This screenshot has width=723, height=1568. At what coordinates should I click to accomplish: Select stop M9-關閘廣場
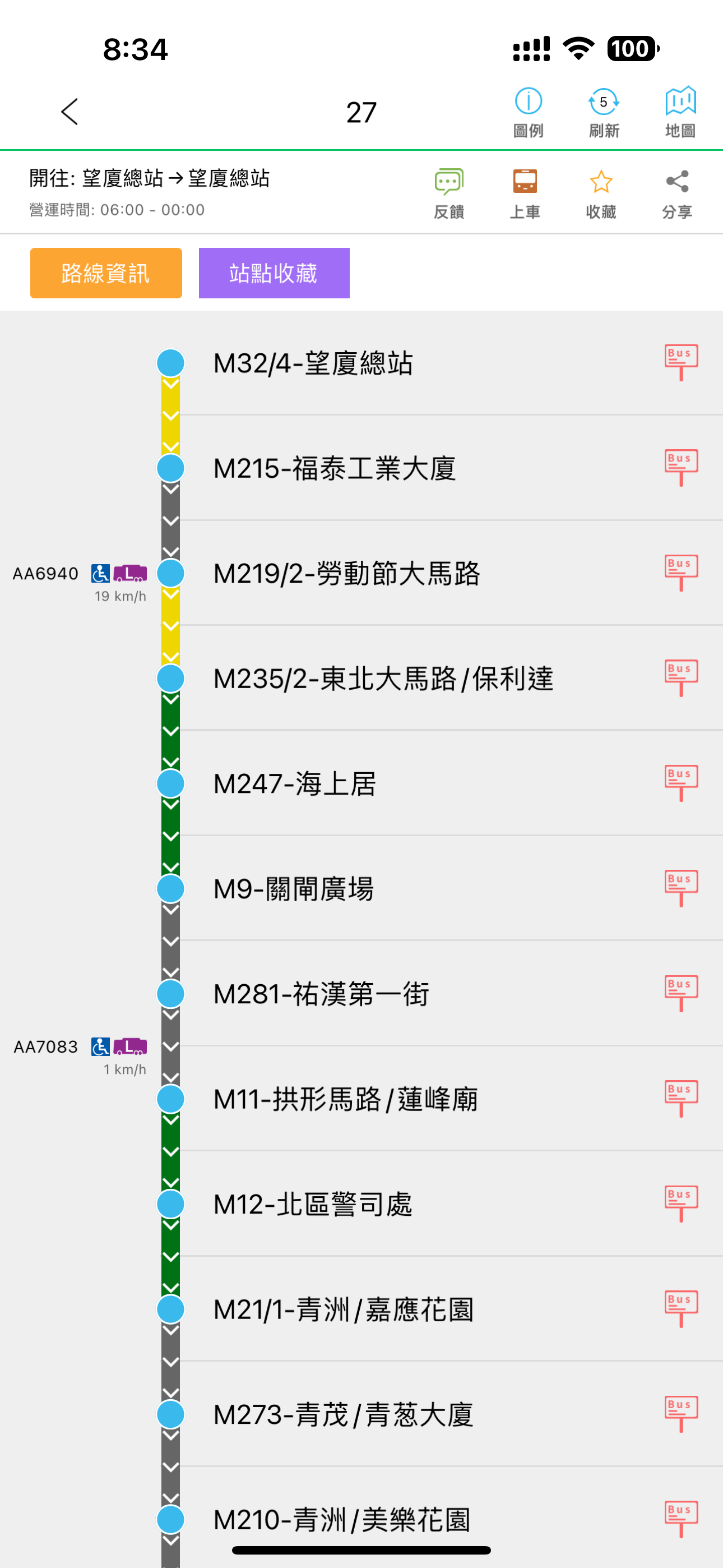click(293, 889)
